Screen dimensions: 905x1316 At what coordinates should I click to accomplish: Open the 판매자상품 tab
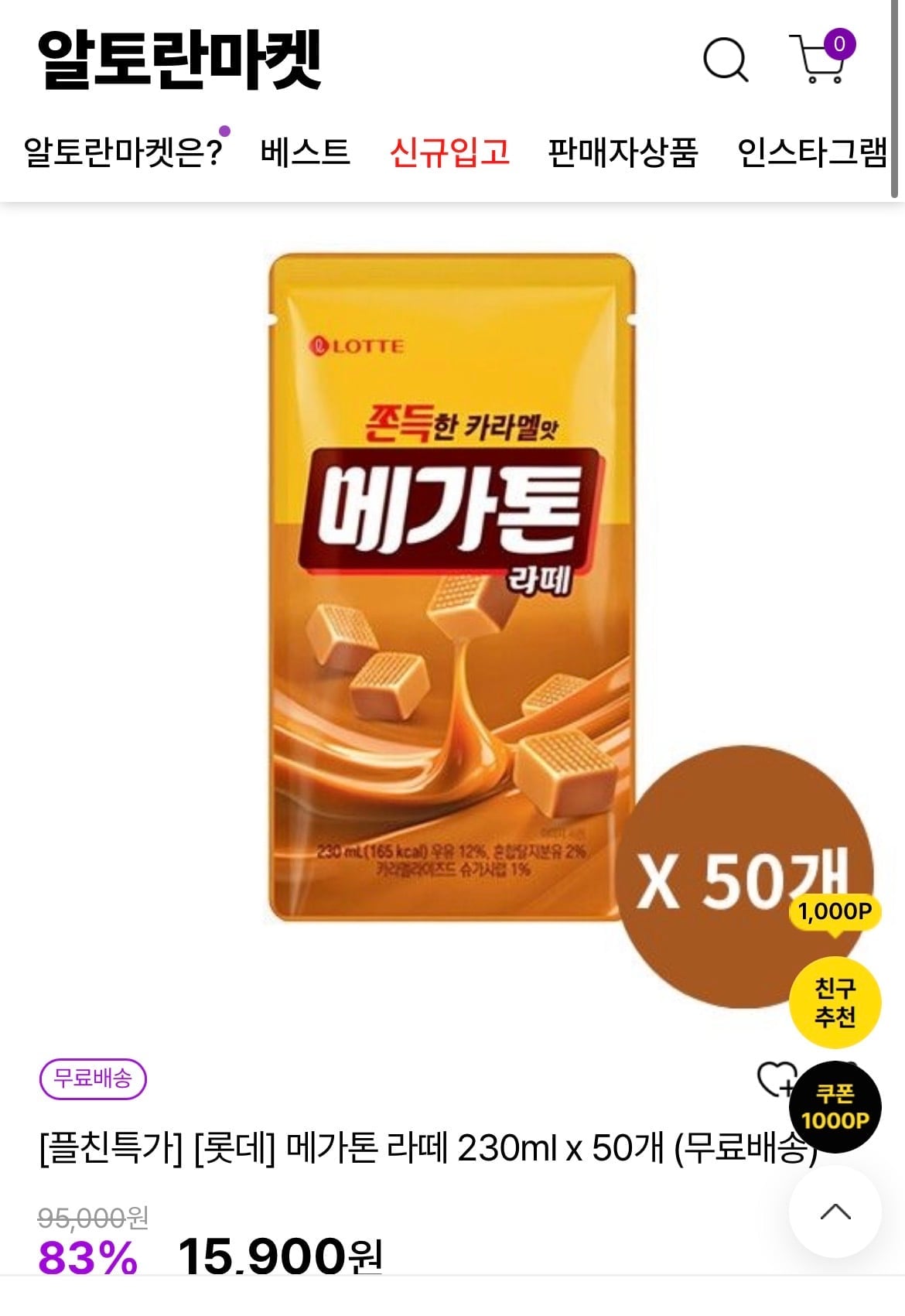click(623, 152)
